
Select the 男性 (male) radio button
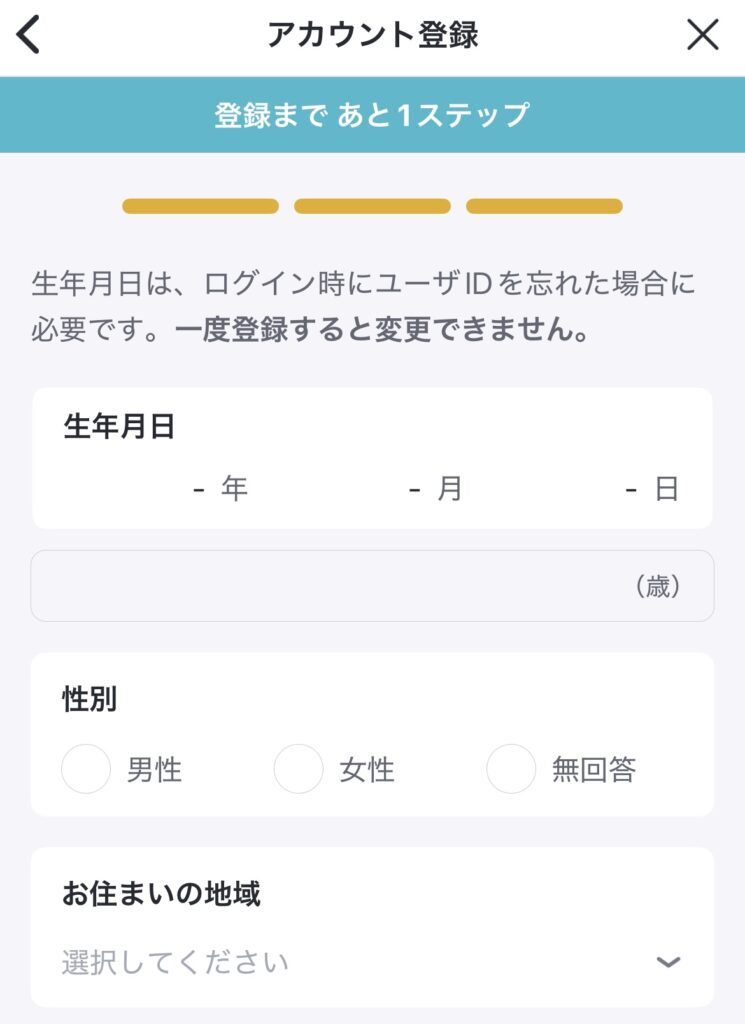[x=86, y=770]
